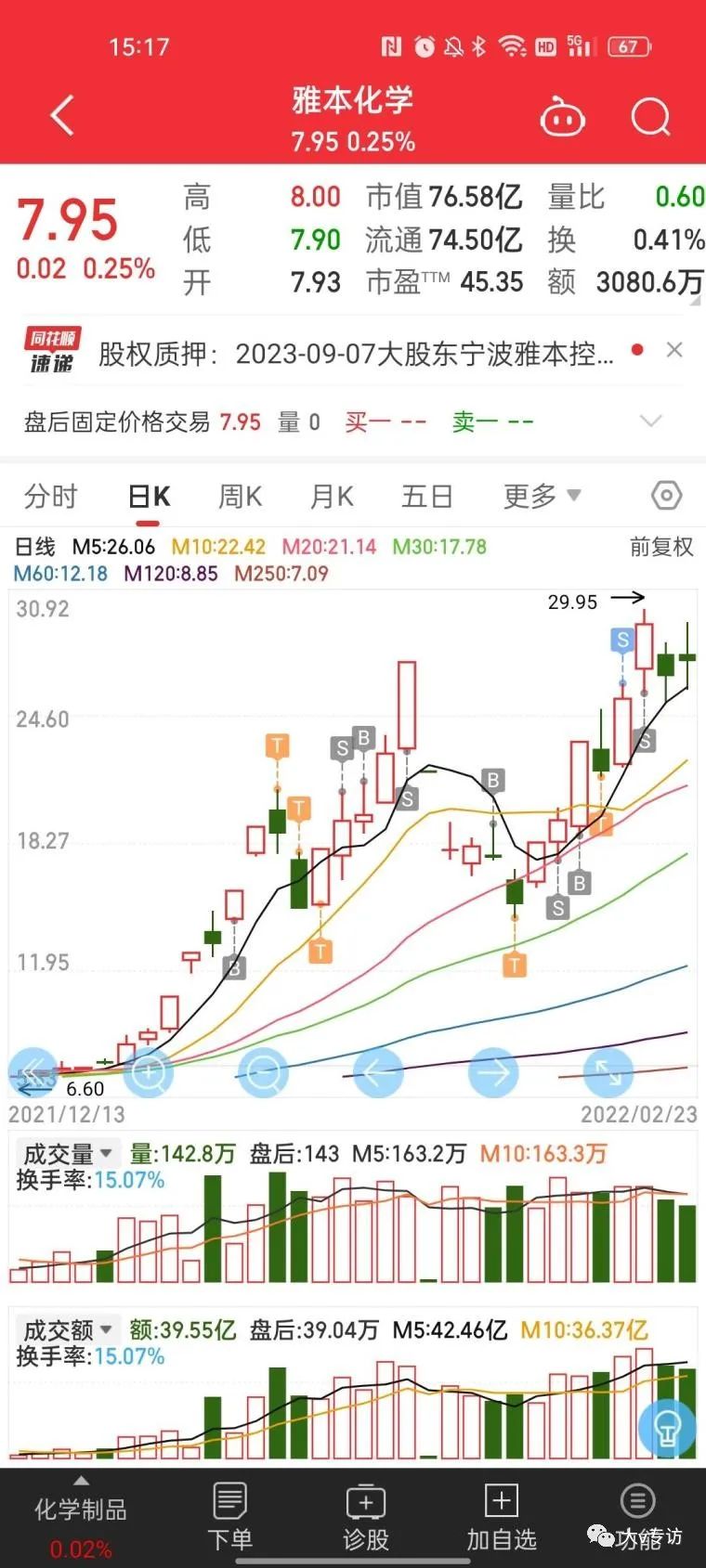Select the 周K tab
The height and width of the screenshot is (1568, 706).
(x=240, y=497)
